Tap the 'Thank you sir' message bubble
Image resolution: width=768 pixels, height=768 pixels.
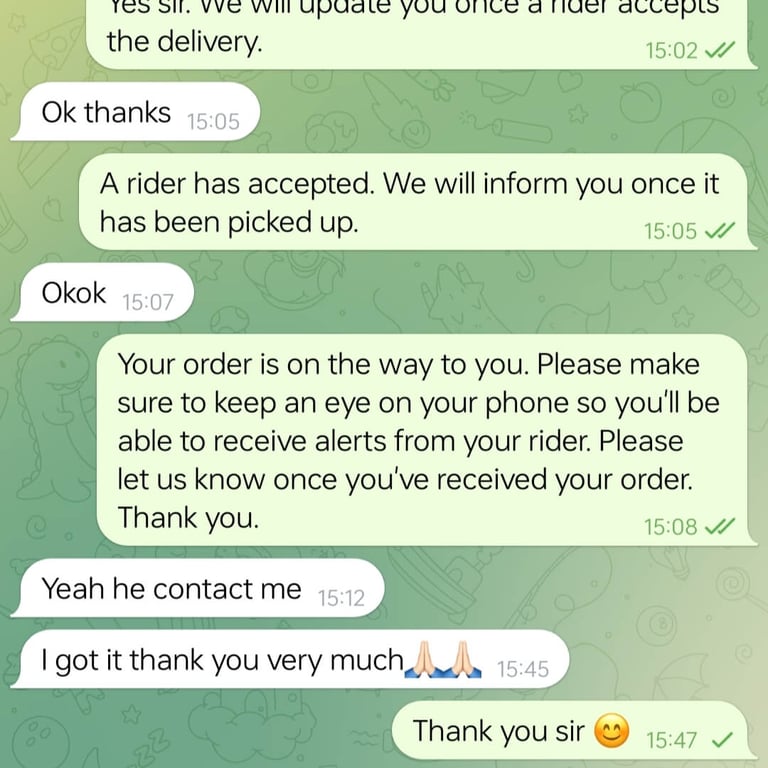(567, 733)
